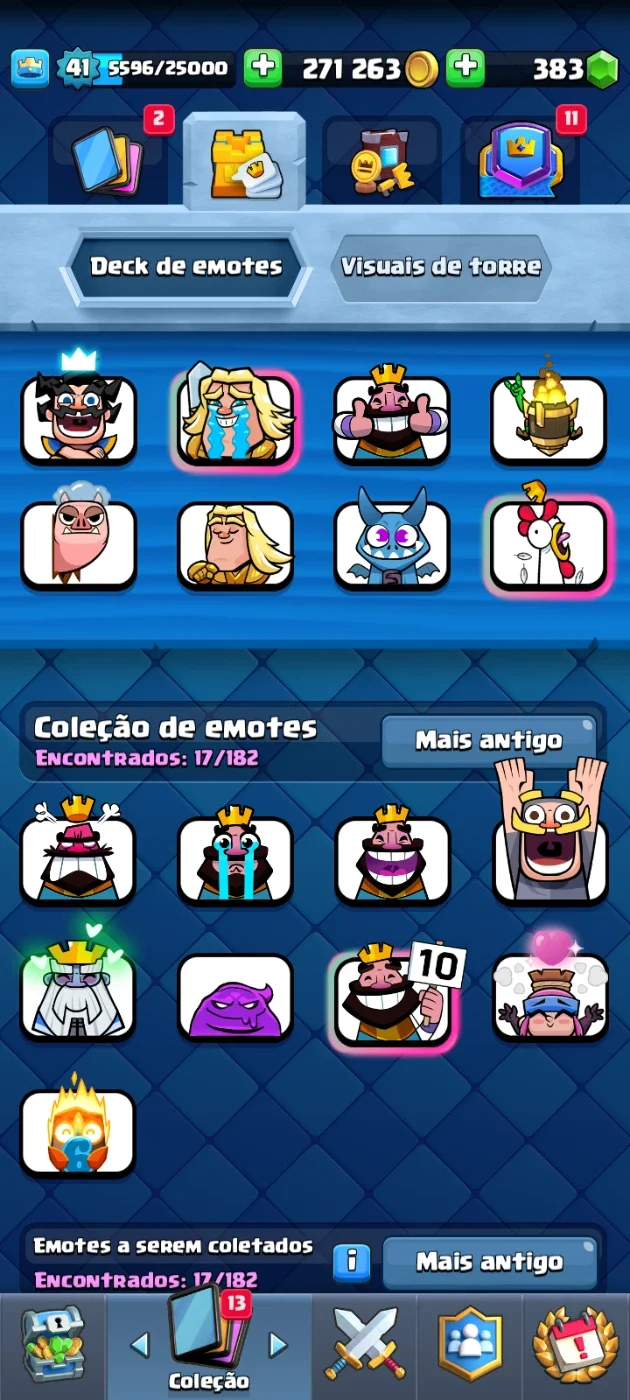The width and height of the screenshot is (630, 1400).
Task: Add gold with the green plus button
Action: click(263, 68)
